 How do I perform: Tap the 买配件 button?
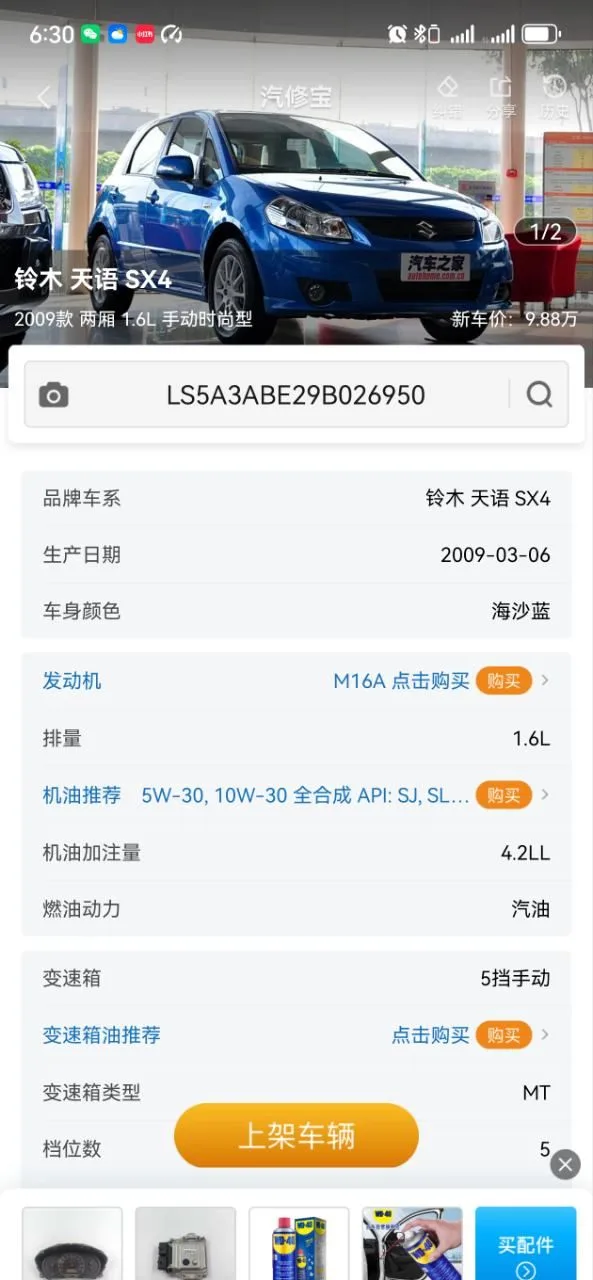(x=525, y=1244)
